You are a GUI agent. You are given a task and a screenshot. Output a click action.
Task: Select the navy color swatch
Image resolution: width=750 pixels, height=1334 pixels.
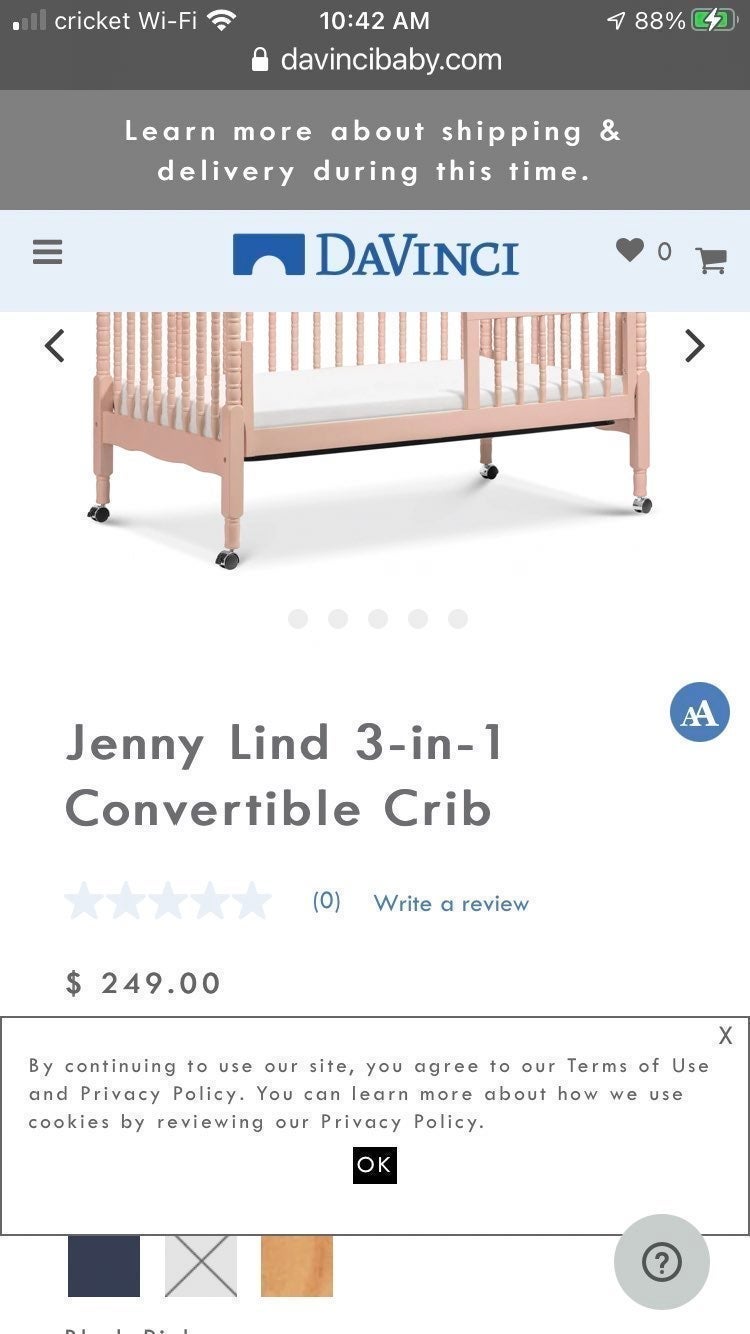coord(104,1266)
